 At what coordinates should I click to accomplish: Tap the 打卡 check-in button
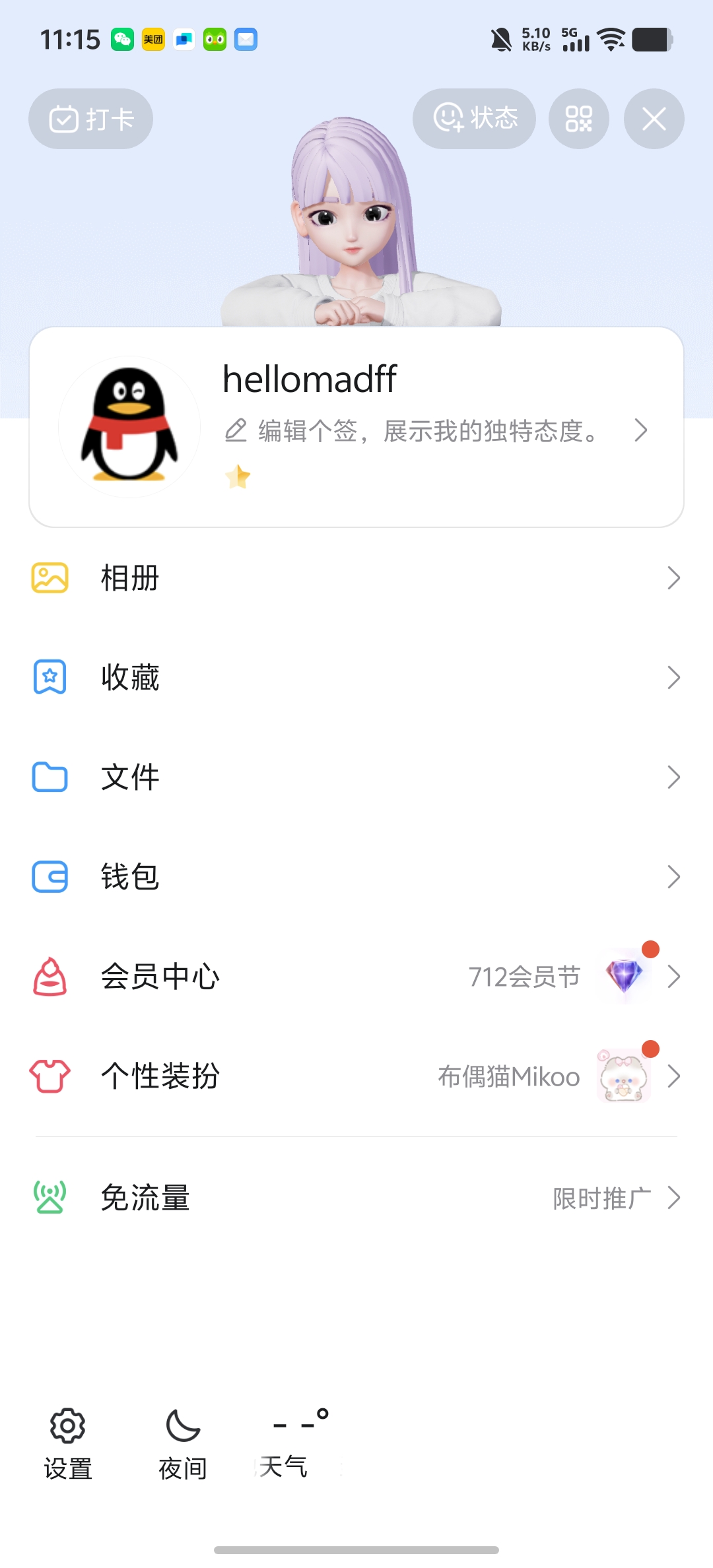point(90,119)
